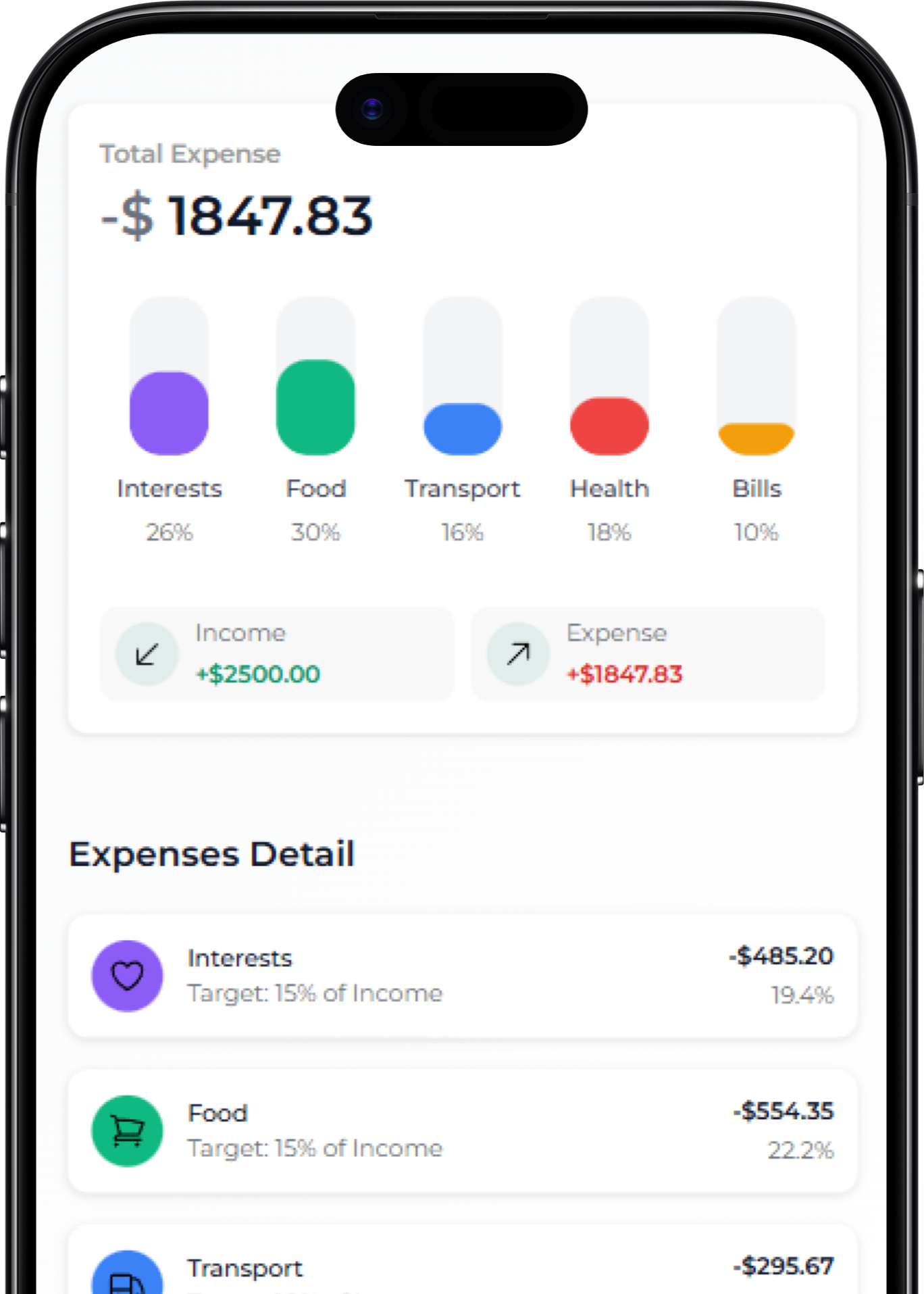
Task: Open the Income summary card
Action: pyautogui.click(x=276, y=653)
